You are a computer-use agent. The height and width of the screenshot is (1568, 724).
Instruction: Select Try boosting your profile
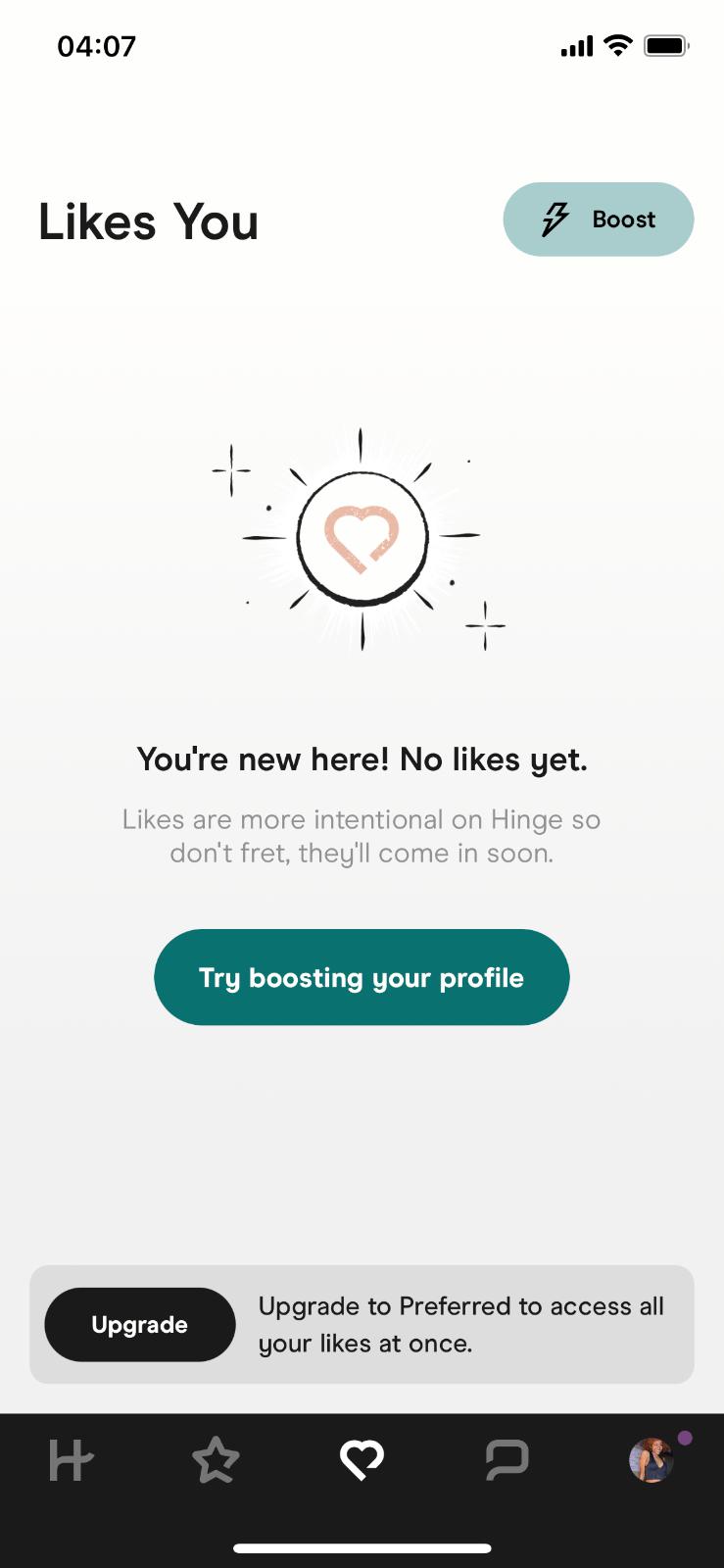(362, 977)
